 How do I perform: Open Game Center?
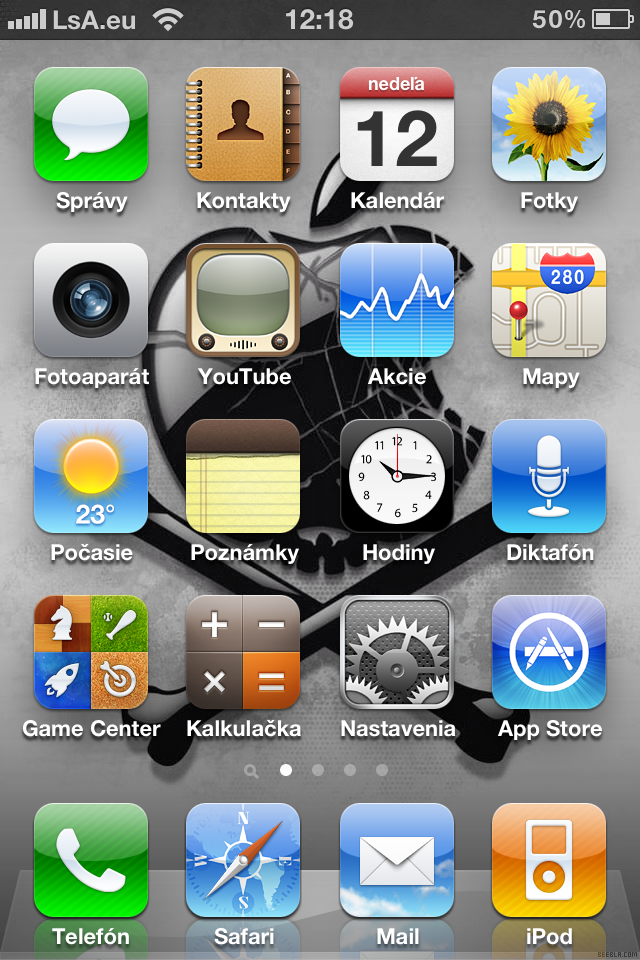click(x=91, y=652)
